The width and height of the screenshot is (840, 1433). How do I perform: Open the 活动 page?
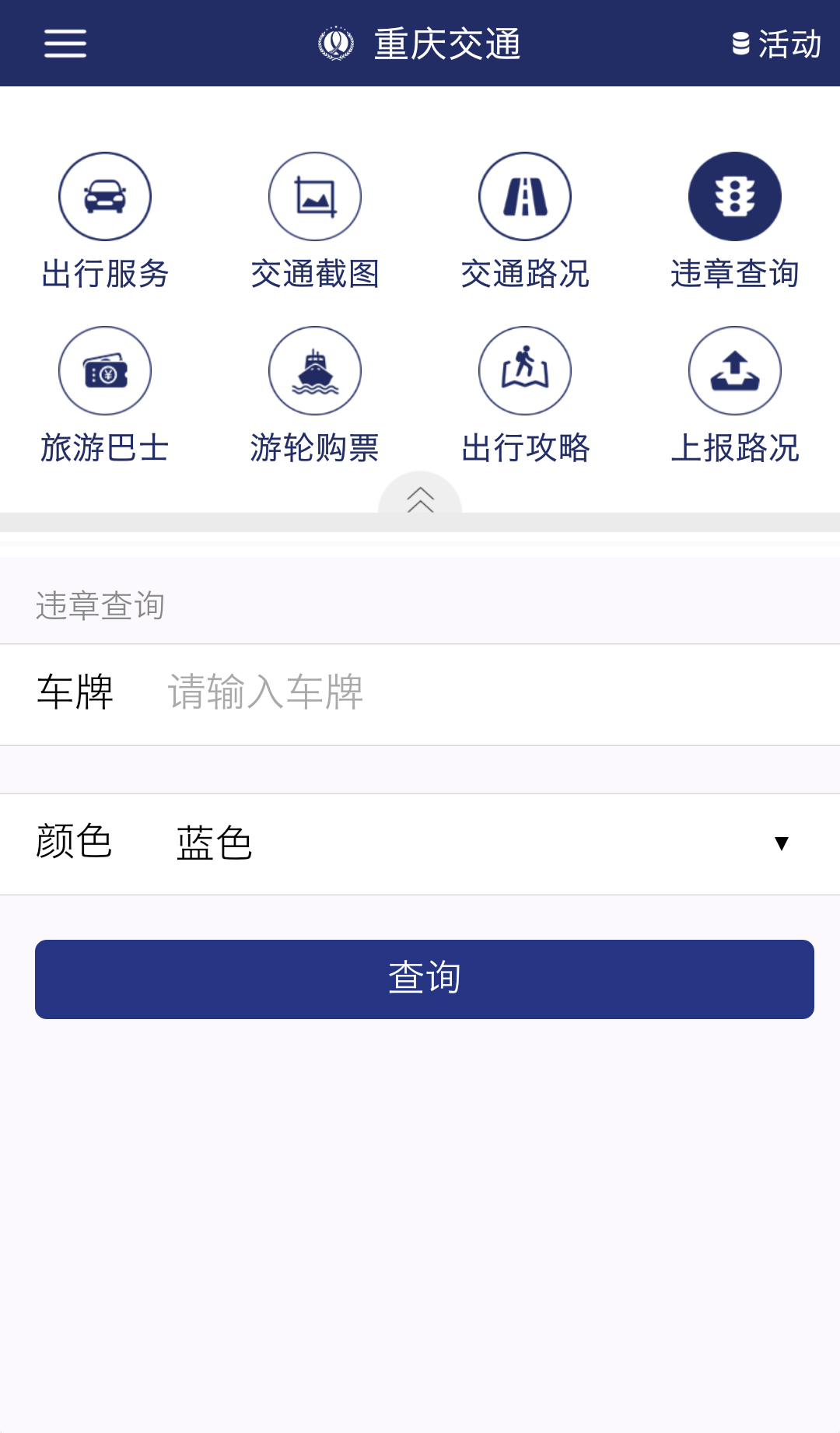777,44
